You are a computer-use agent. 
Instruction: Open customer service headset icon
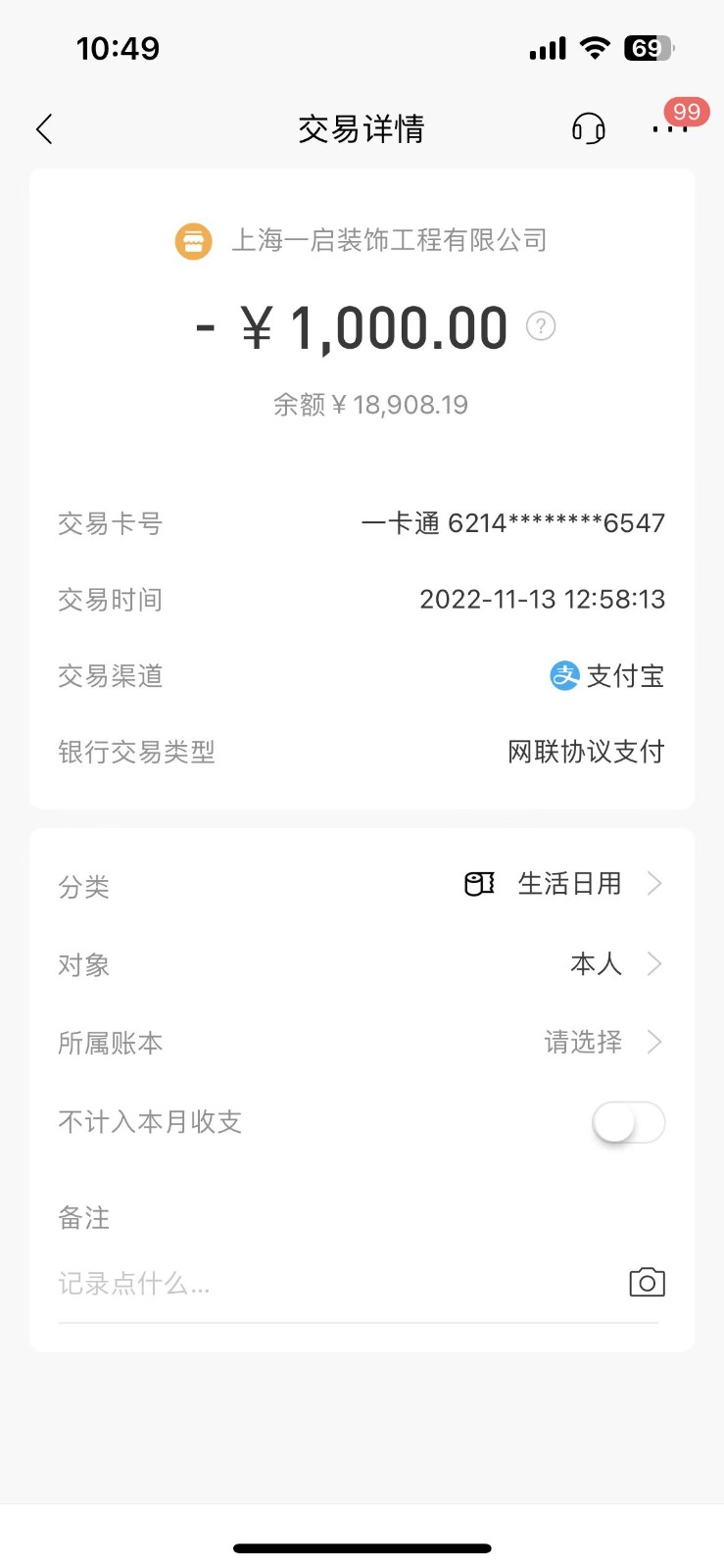pos(588,128)
